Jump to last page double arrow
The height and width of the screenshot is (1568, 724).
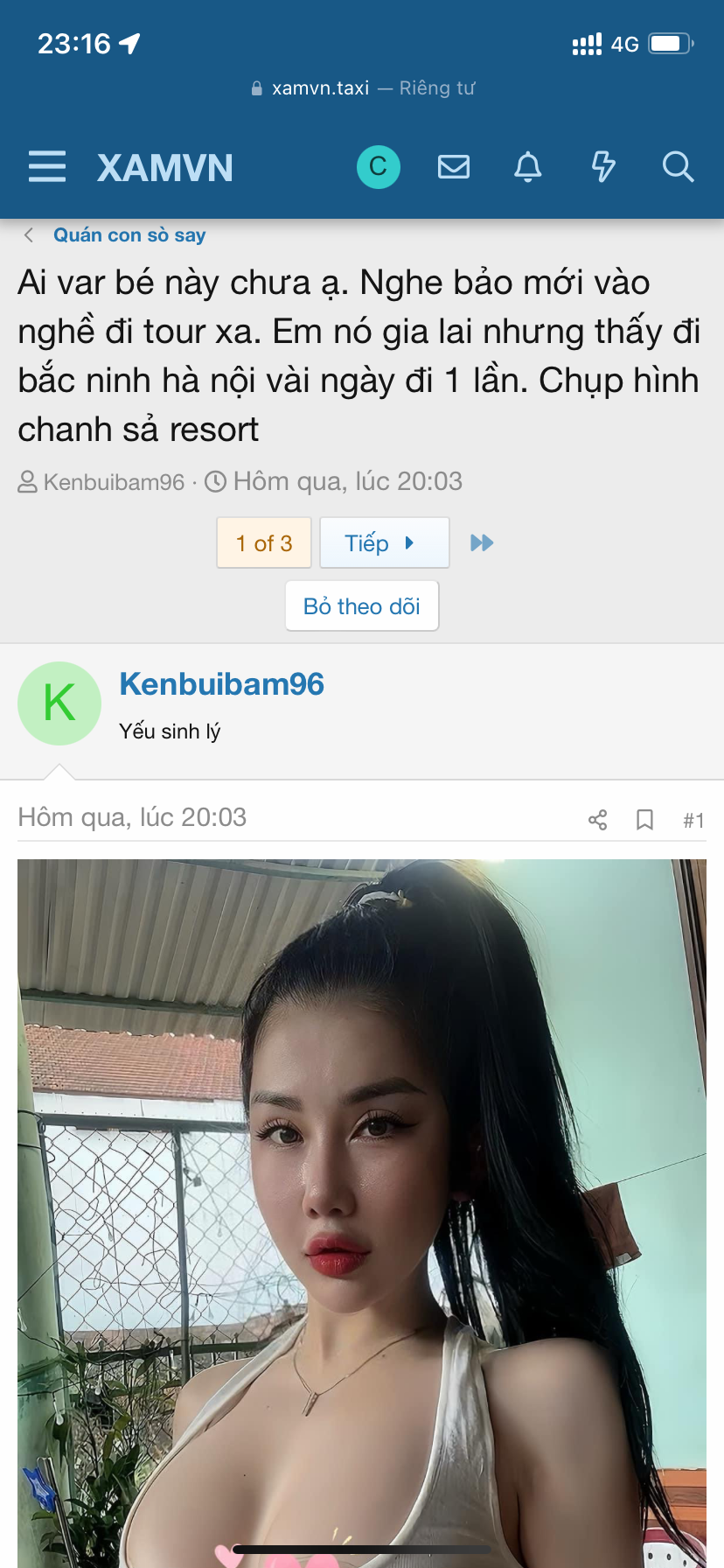(x=482, y=543)
